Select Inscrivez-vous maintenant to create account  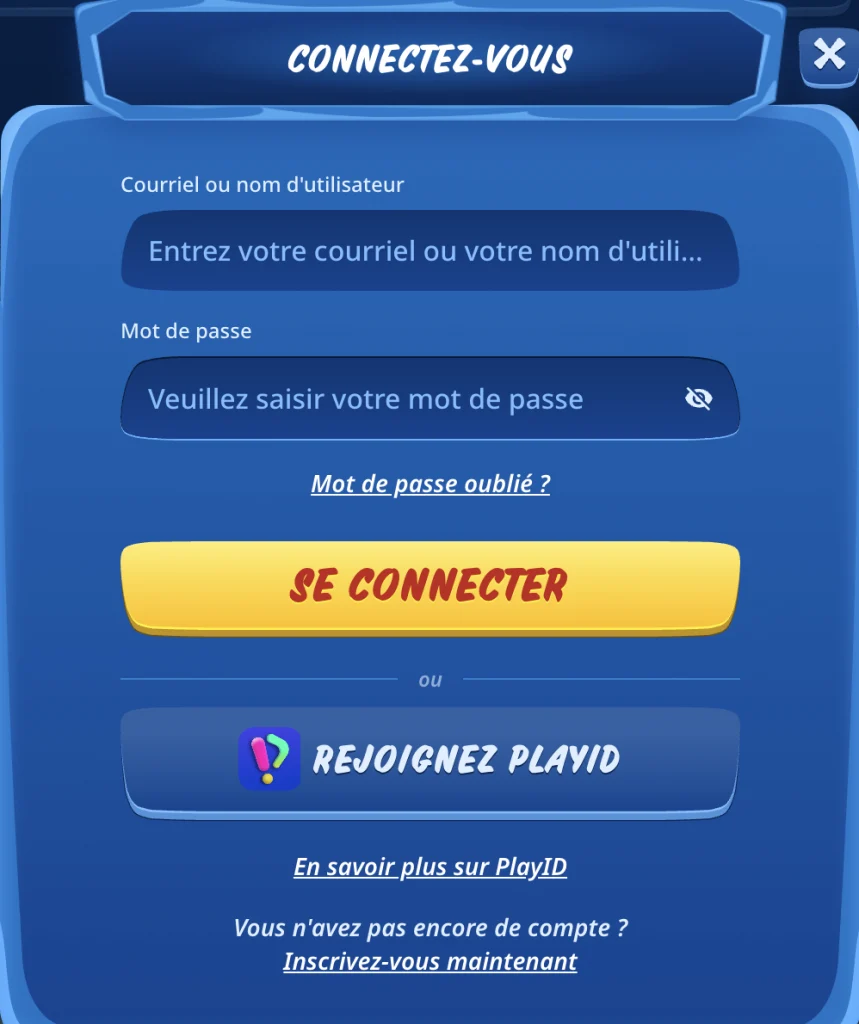tap(430, 962)
